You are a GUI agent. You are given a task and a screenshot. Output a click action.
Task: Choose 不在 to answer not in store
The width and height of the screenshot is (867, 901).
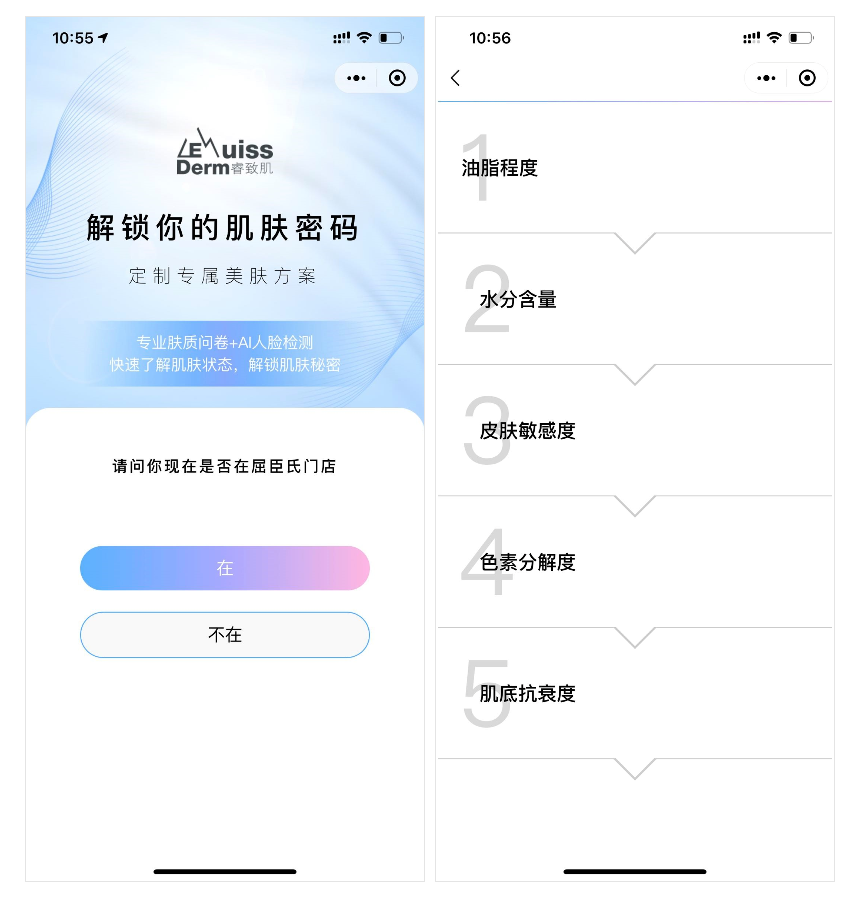point(225,635)
